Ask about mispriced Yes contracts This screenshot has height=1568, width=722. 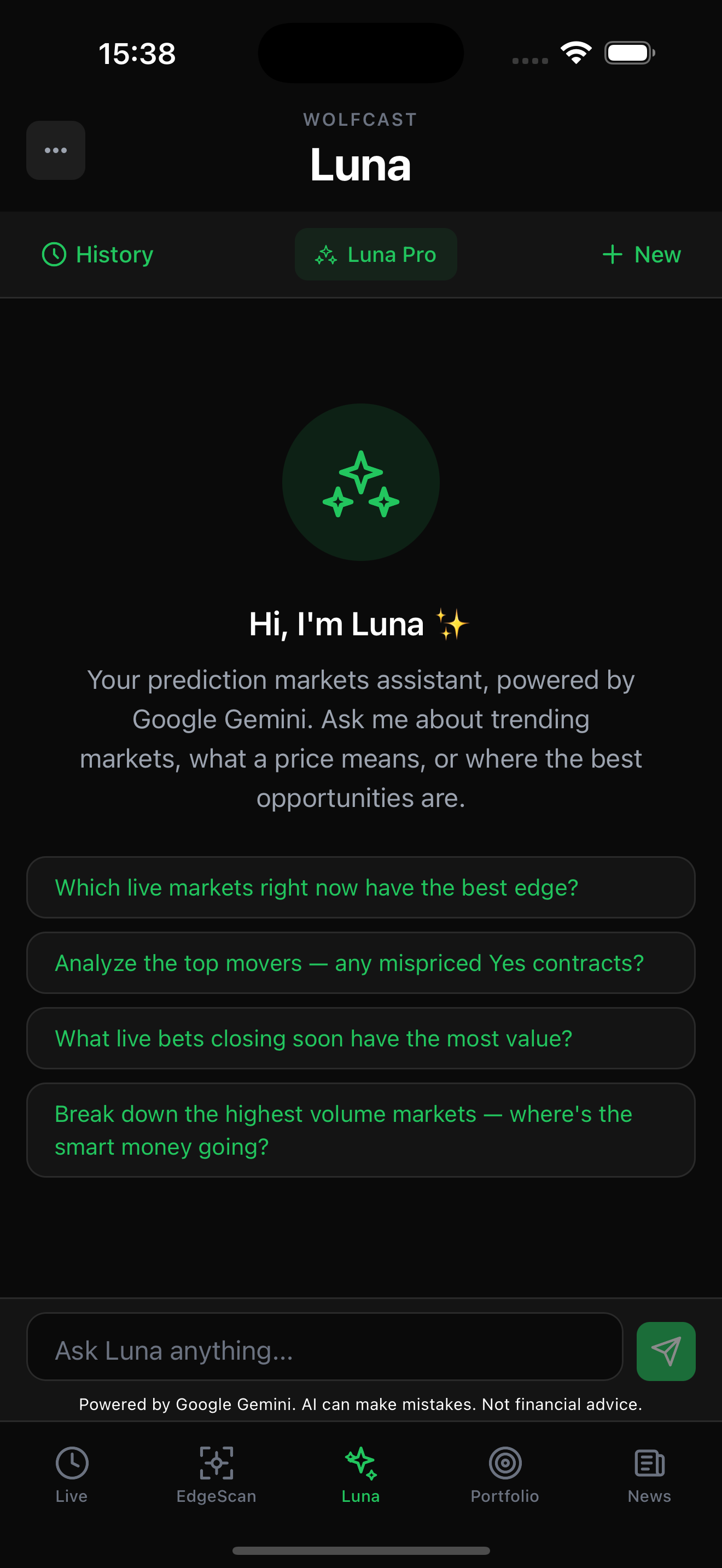click(360, 963)
